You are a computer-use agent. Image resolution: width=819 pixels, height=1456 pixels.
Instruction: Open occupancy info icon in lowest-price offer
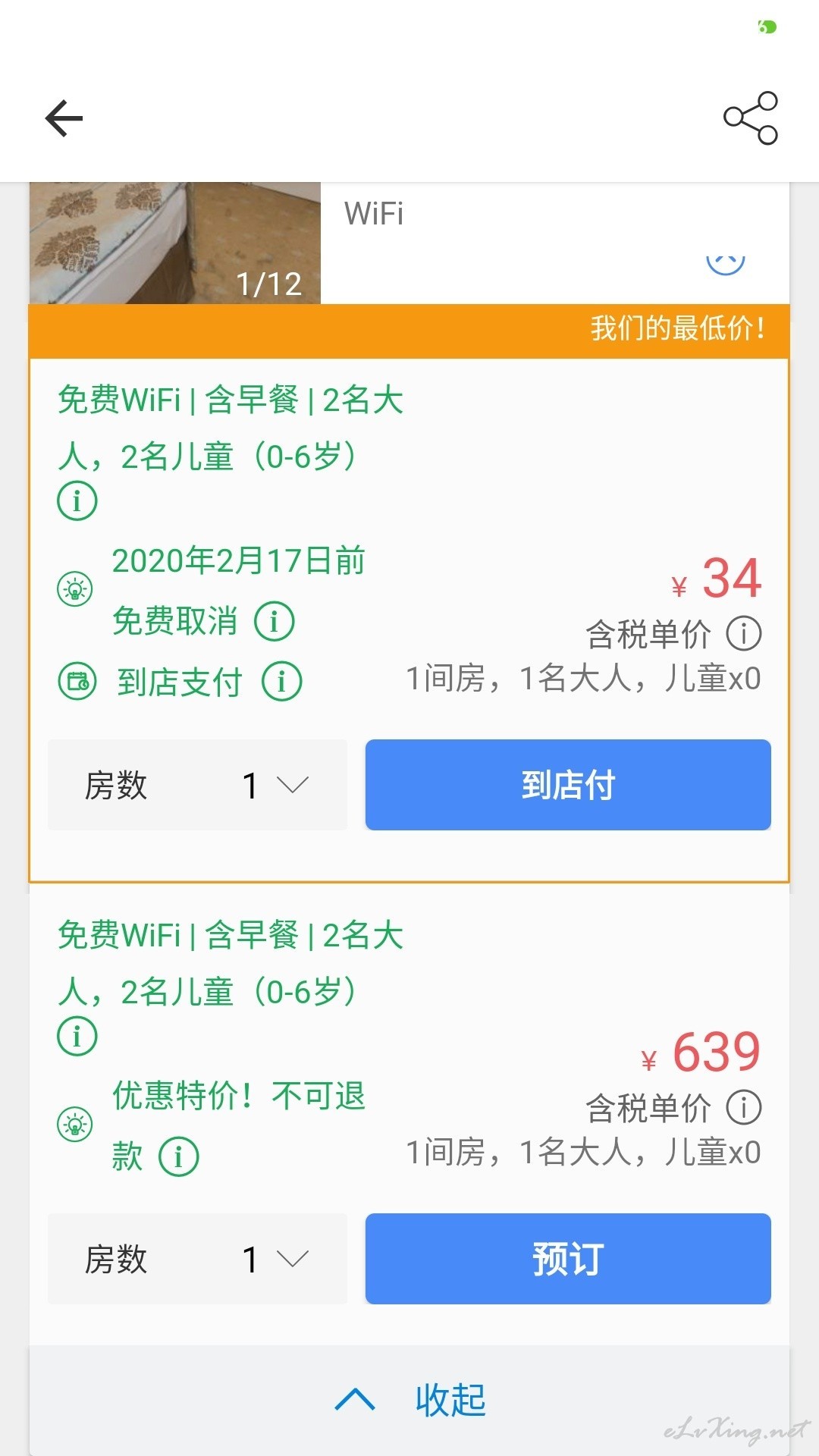[x=77, y=500]
